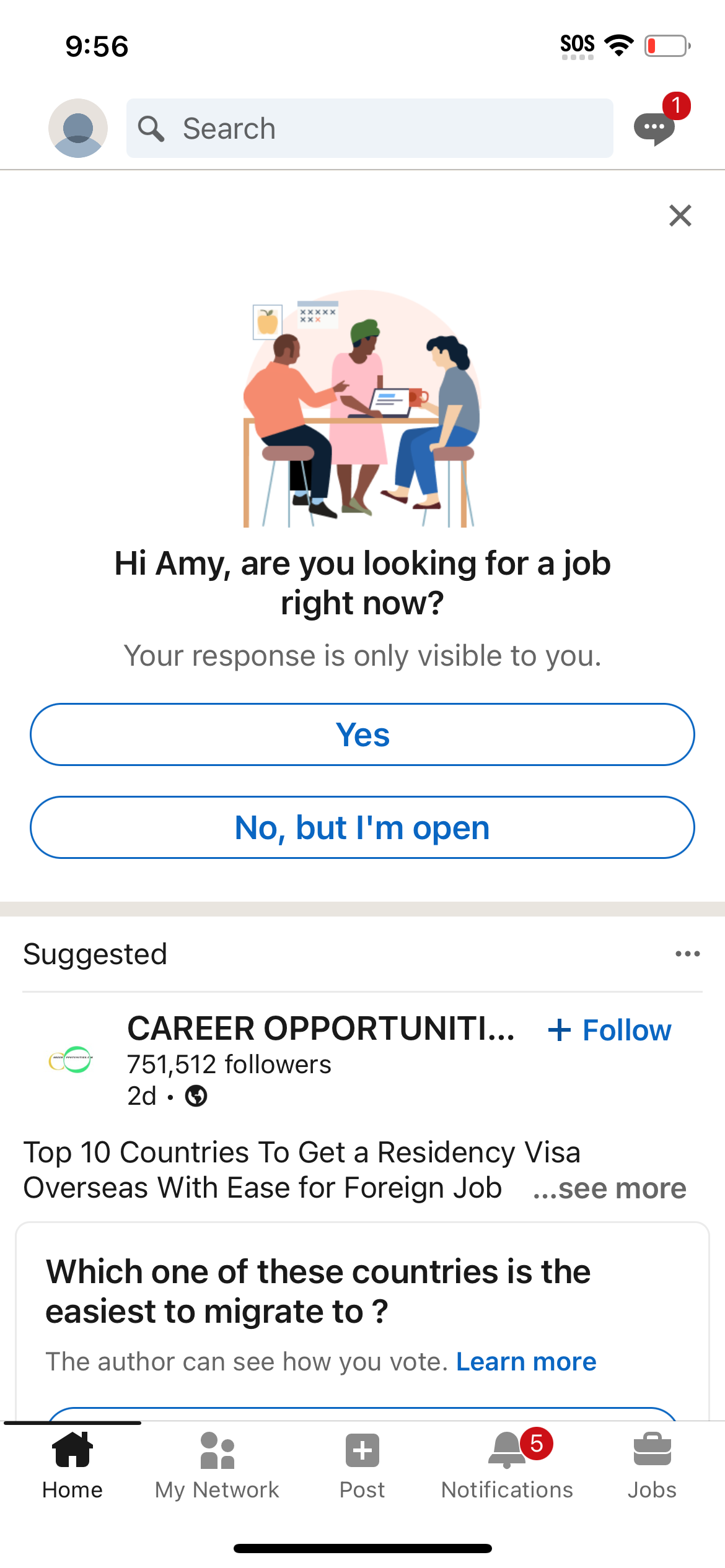The height and width of the screenshot is (1568, 725).
Task: Select 'Yes' for the job search question
Action: point(362,734)
